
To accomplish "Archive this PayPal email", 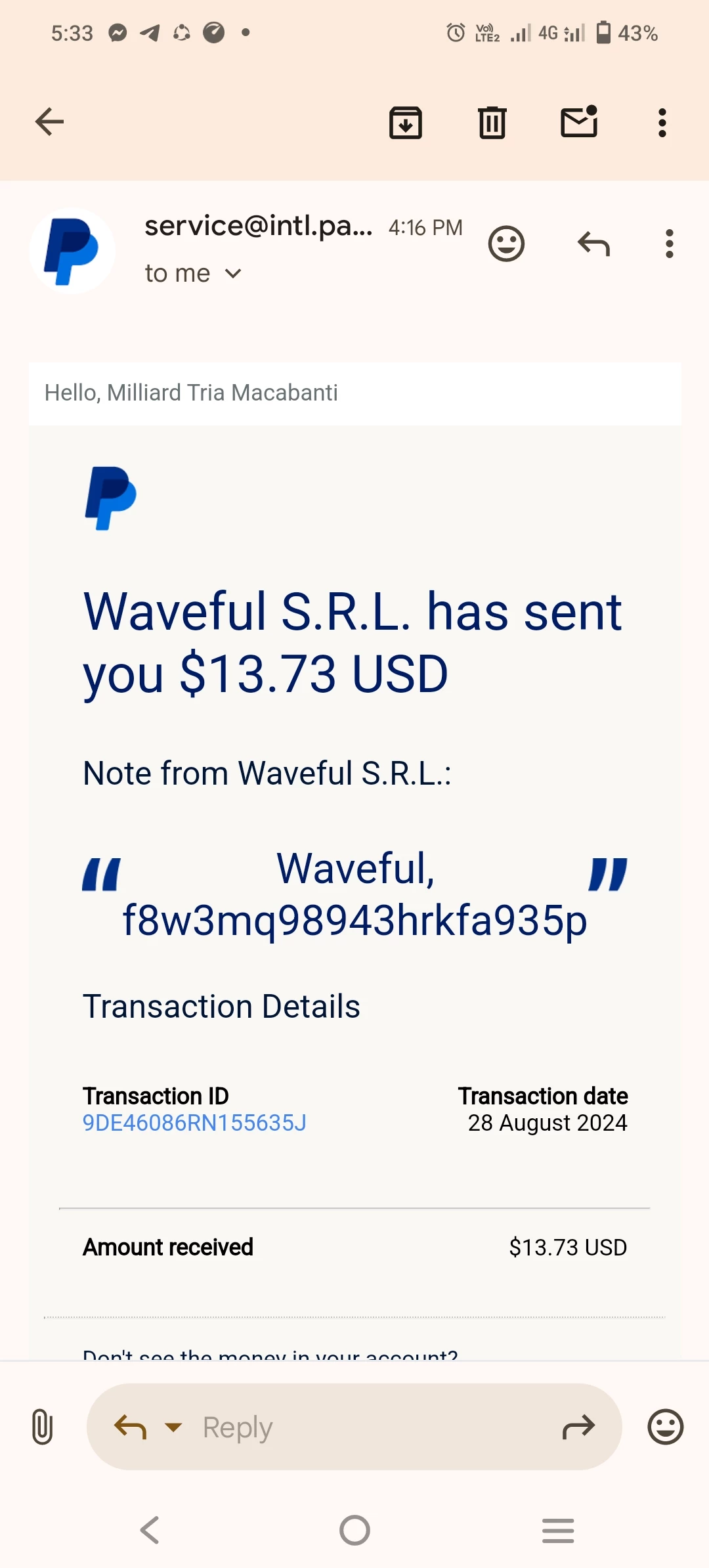I will click(x=406, y=122).
